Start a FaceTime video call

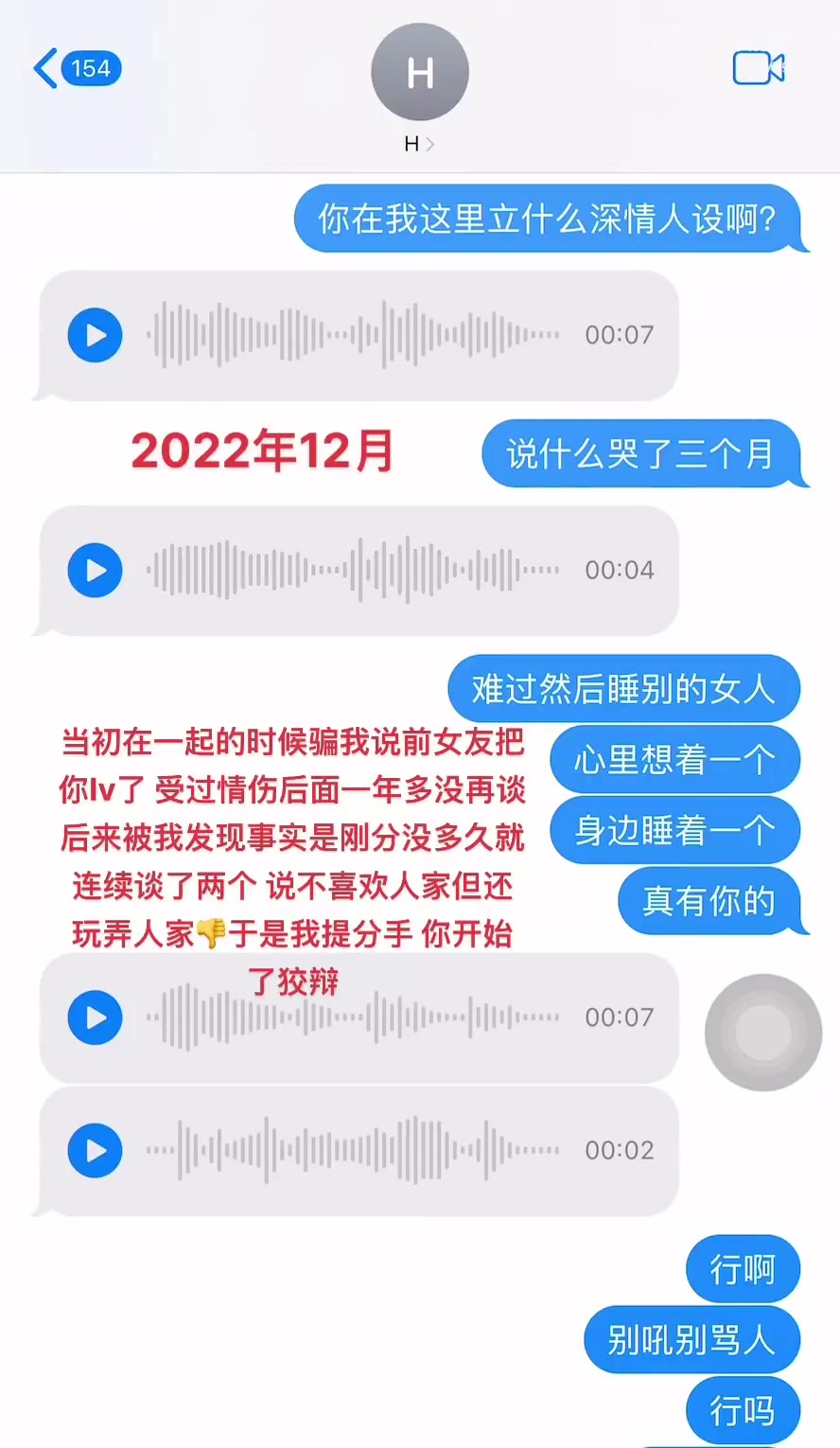pyautogui.click(x=758, y=68)
